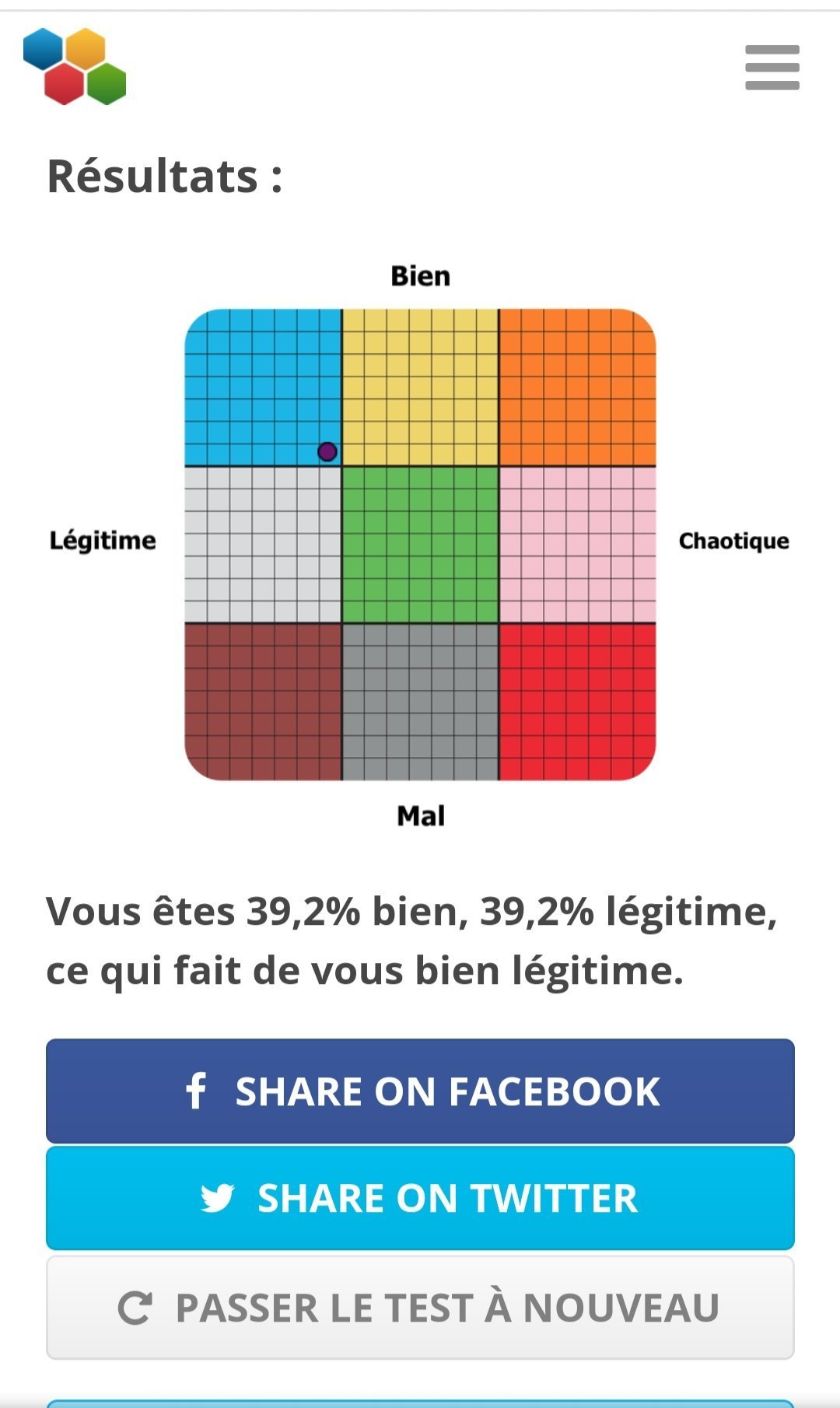Viewport: 840px width, 1408px height.
Task: Retake the test with Passer le test à nouveau
Action: pos(420,1308)
